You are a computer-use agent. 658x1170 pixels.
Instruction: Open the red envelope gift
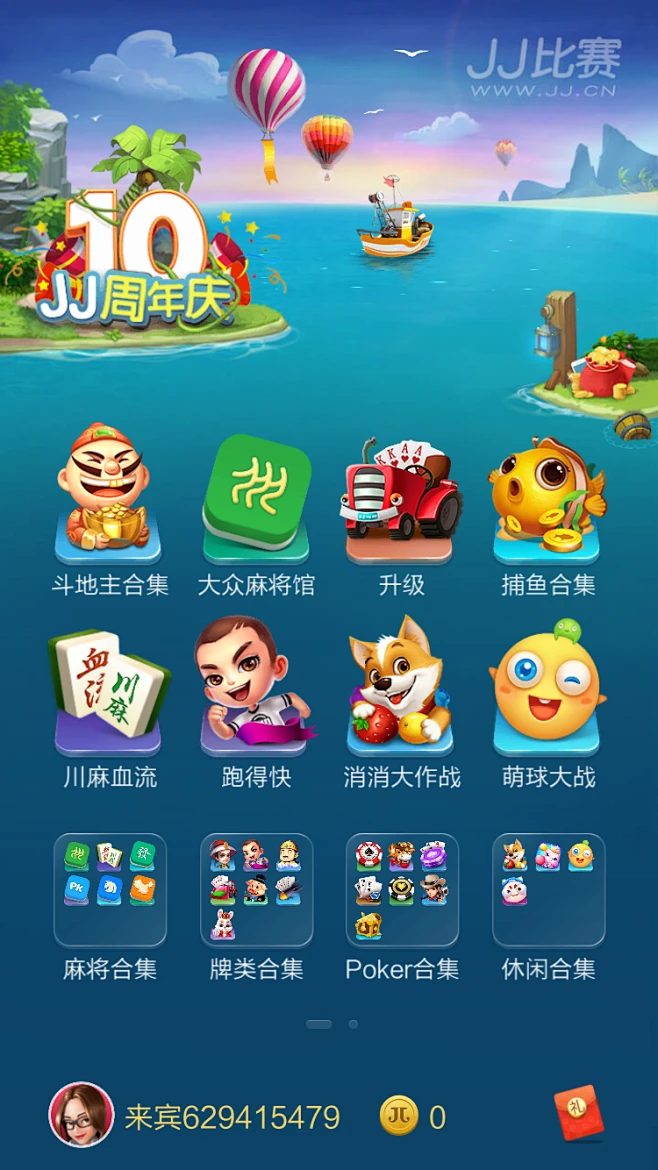click(579, 1112)
